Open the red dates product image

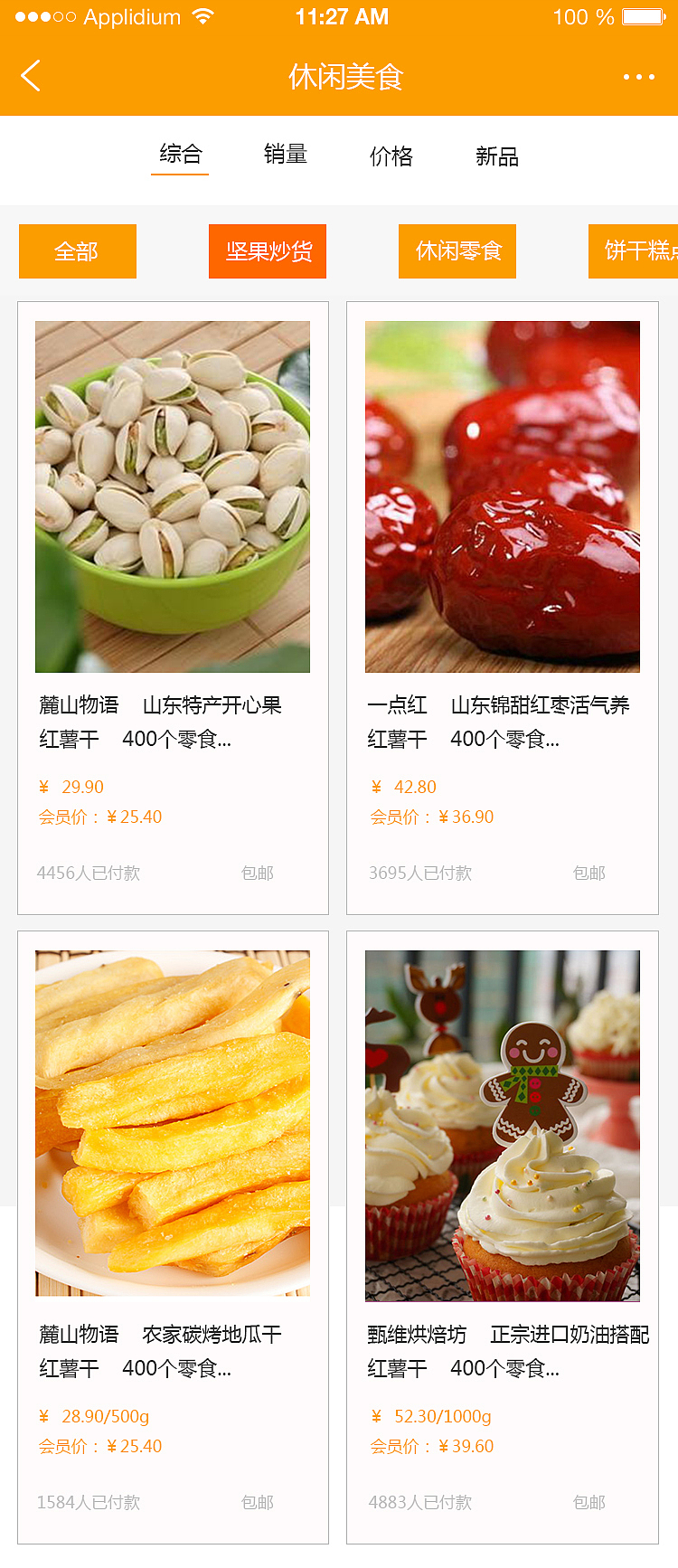502,496
